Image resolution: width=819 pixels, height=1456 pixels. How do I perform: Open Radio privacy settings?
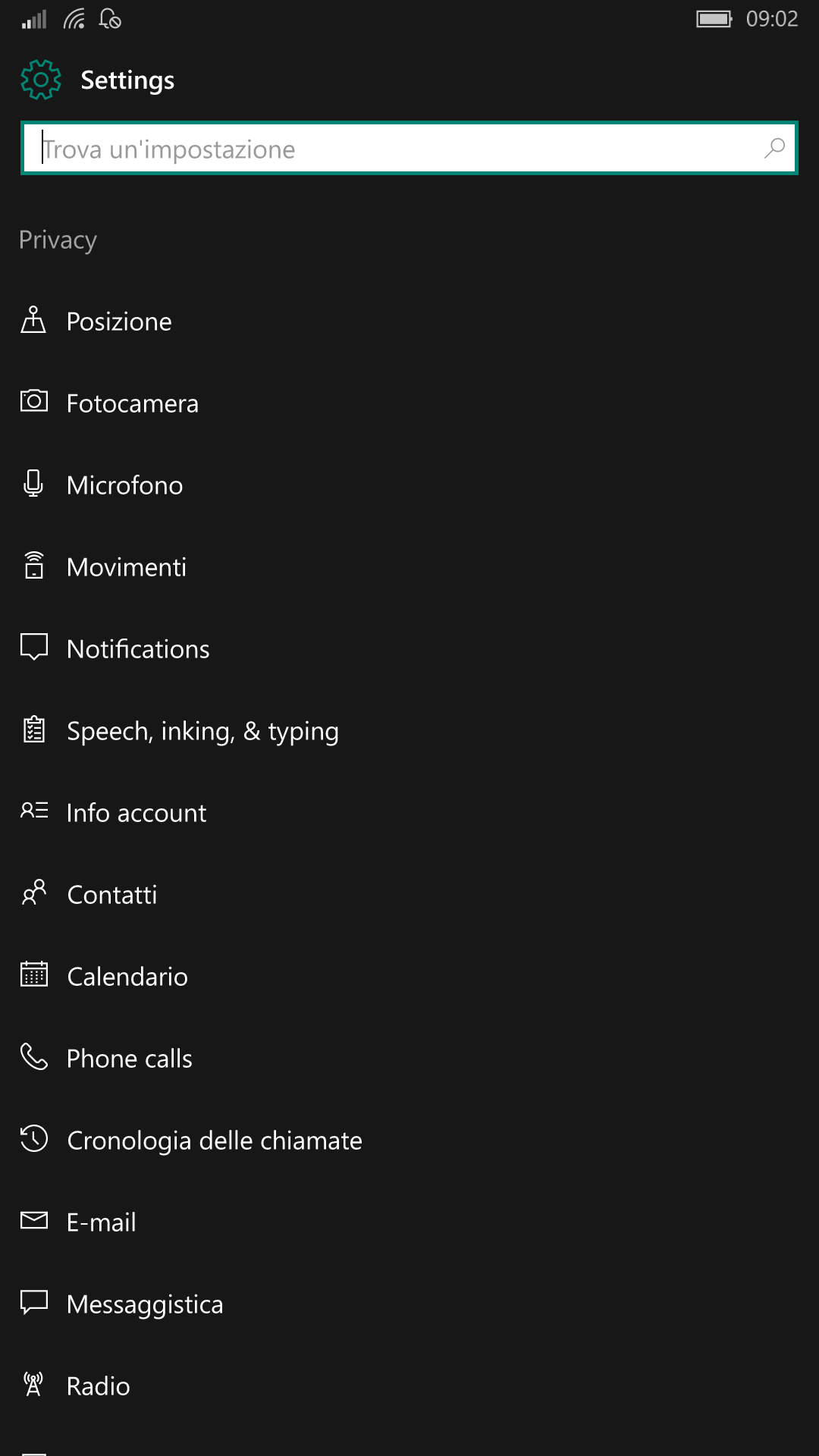(409, 1386)
